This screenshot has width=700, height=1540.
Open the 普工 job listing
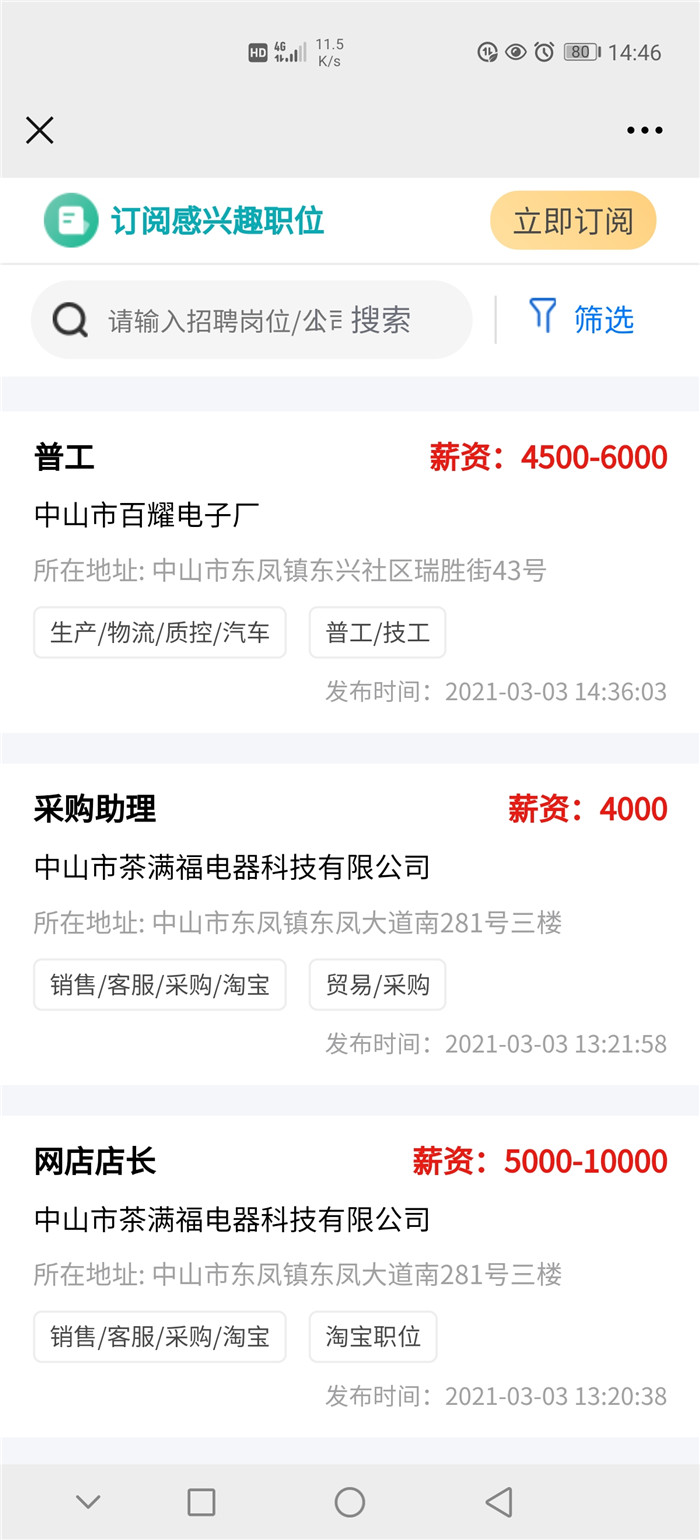350,572
